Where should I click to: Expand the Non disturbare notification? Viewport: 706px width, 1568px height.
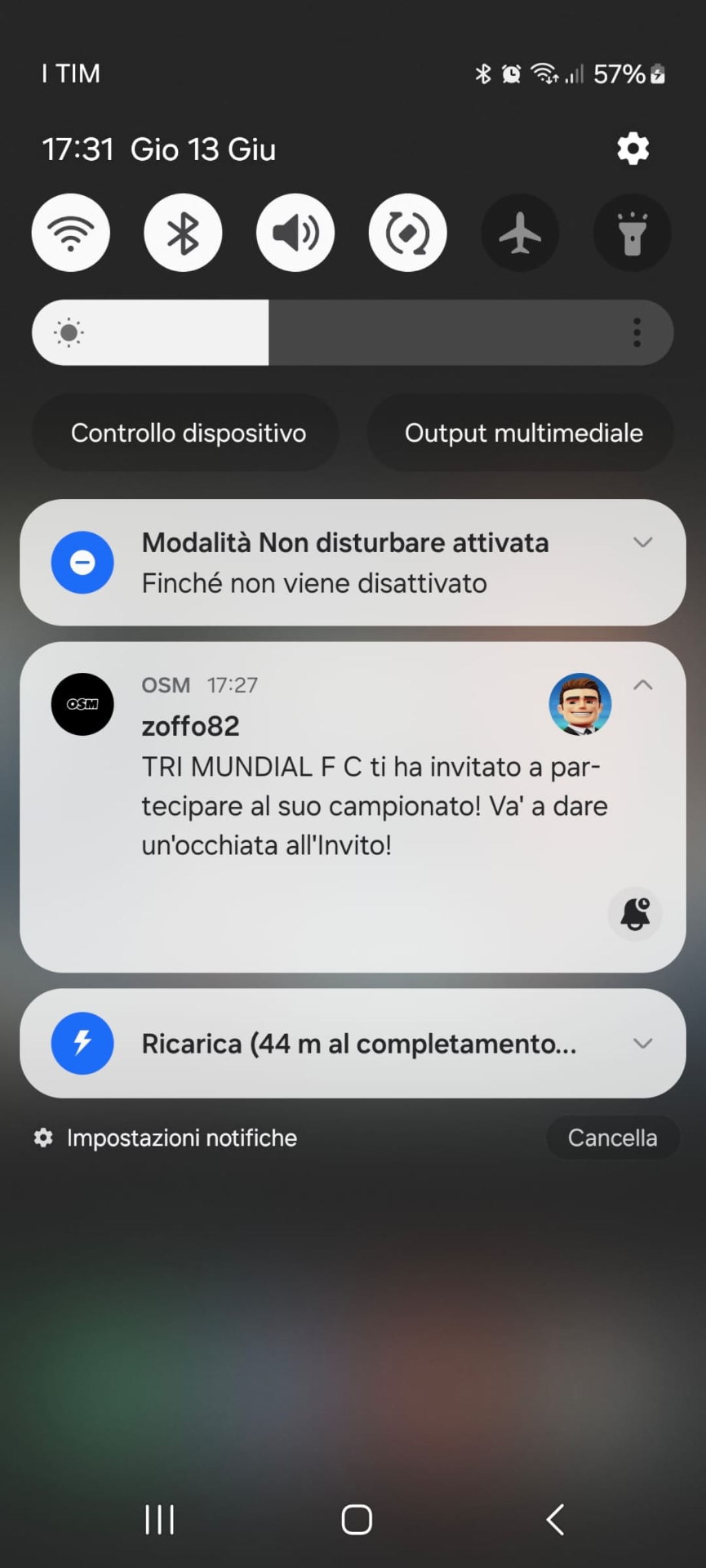[x=643, y=542]
